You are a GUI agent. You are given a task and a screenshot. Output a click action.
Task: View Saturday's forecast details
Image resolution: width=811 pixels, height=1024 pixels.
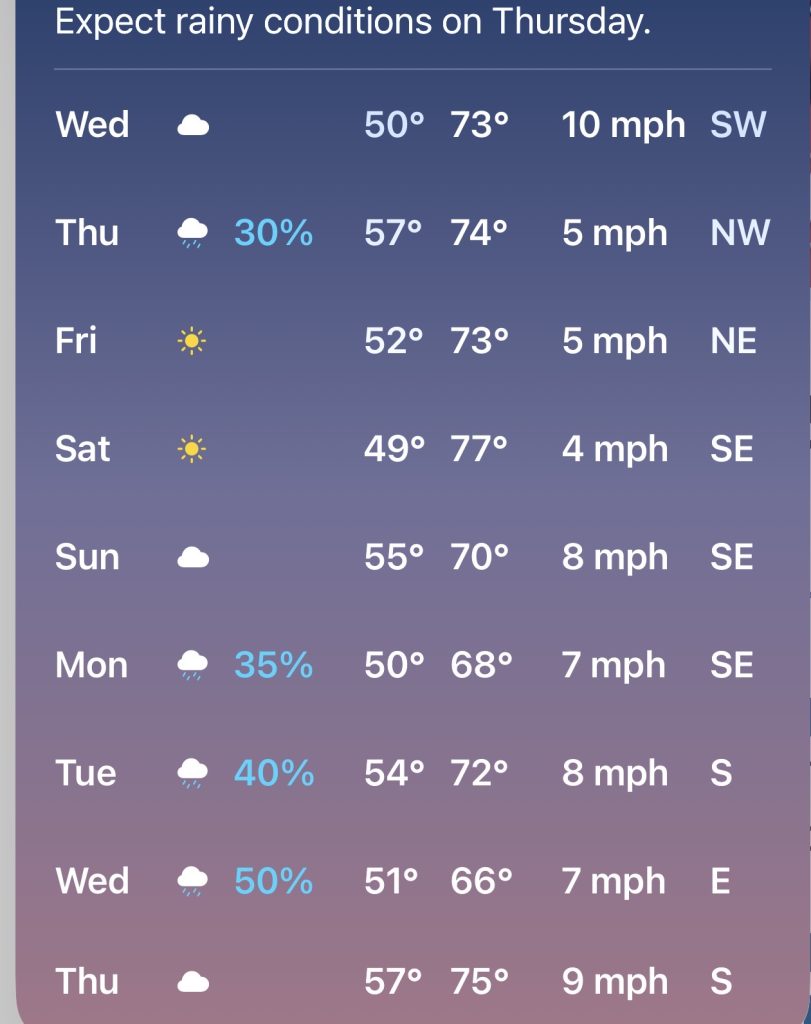point(410,449)
